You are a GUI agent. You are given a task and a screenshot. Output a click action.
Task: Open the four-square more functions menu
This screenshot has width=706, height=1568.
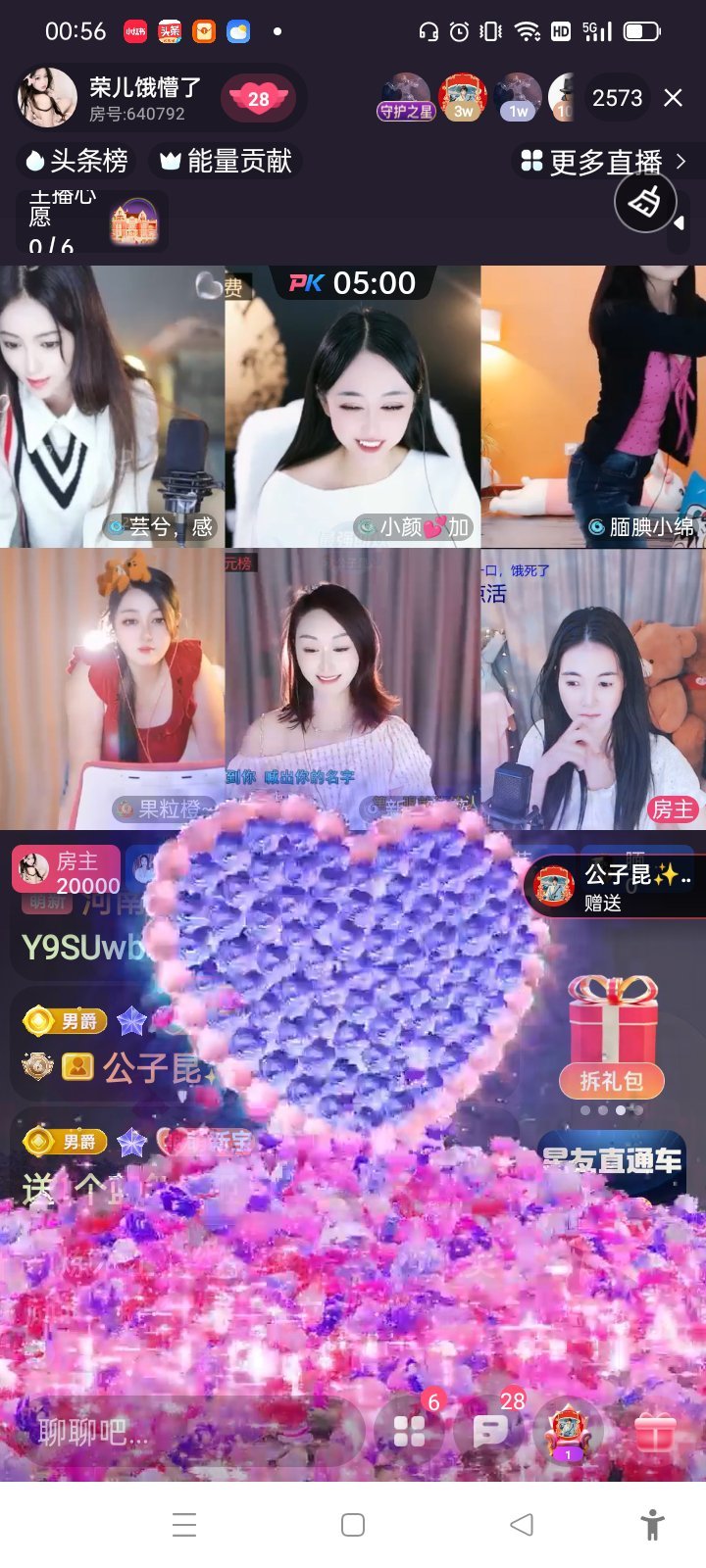coord(410,1433)
